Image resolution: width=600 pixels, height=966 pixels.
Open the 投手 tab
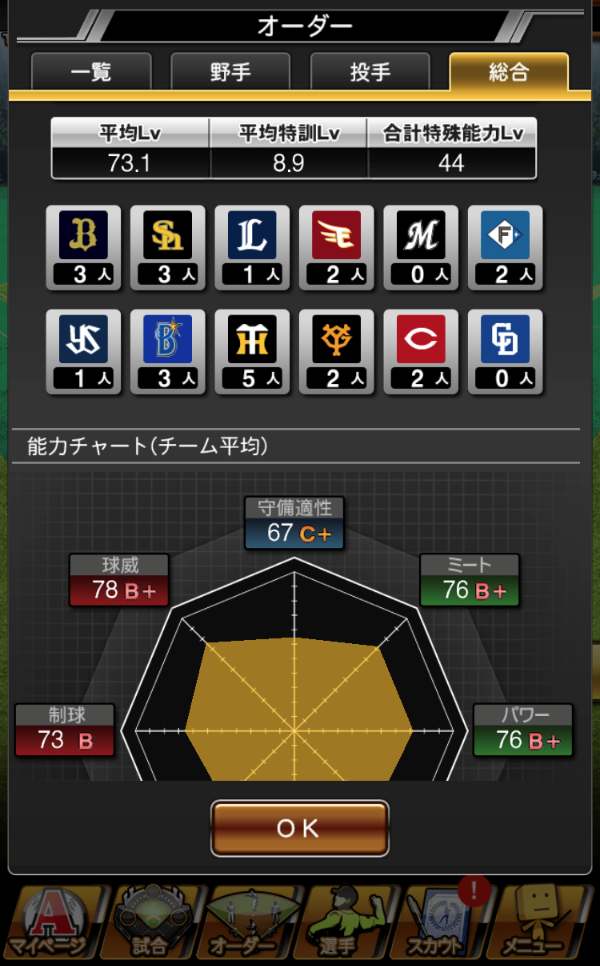369,72
